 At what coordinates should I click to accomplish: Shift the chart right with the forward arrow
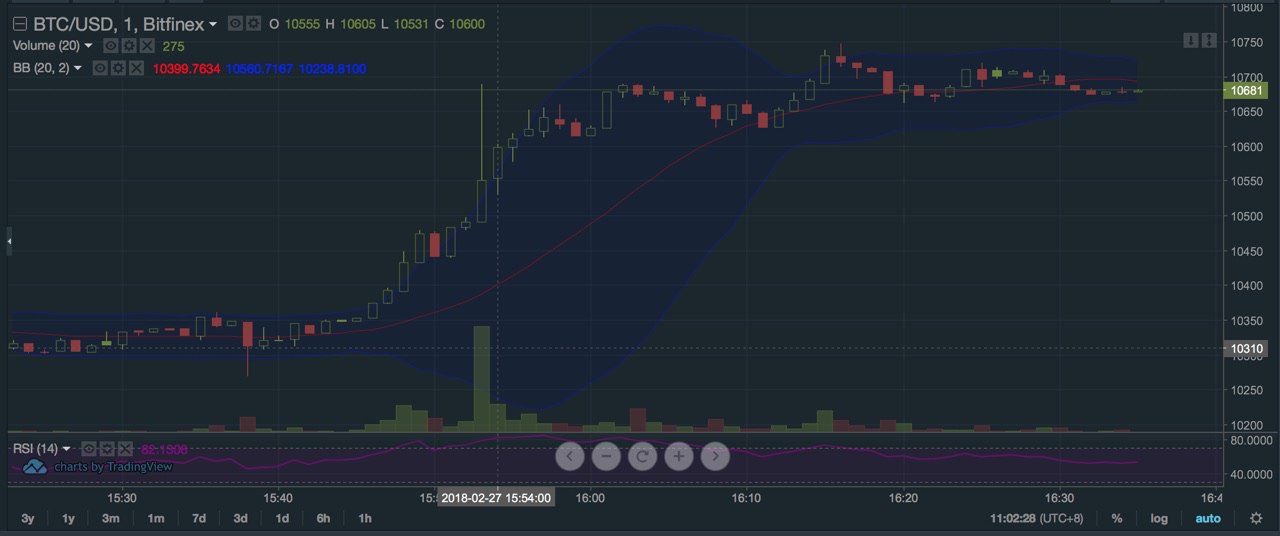coord(714,456)
